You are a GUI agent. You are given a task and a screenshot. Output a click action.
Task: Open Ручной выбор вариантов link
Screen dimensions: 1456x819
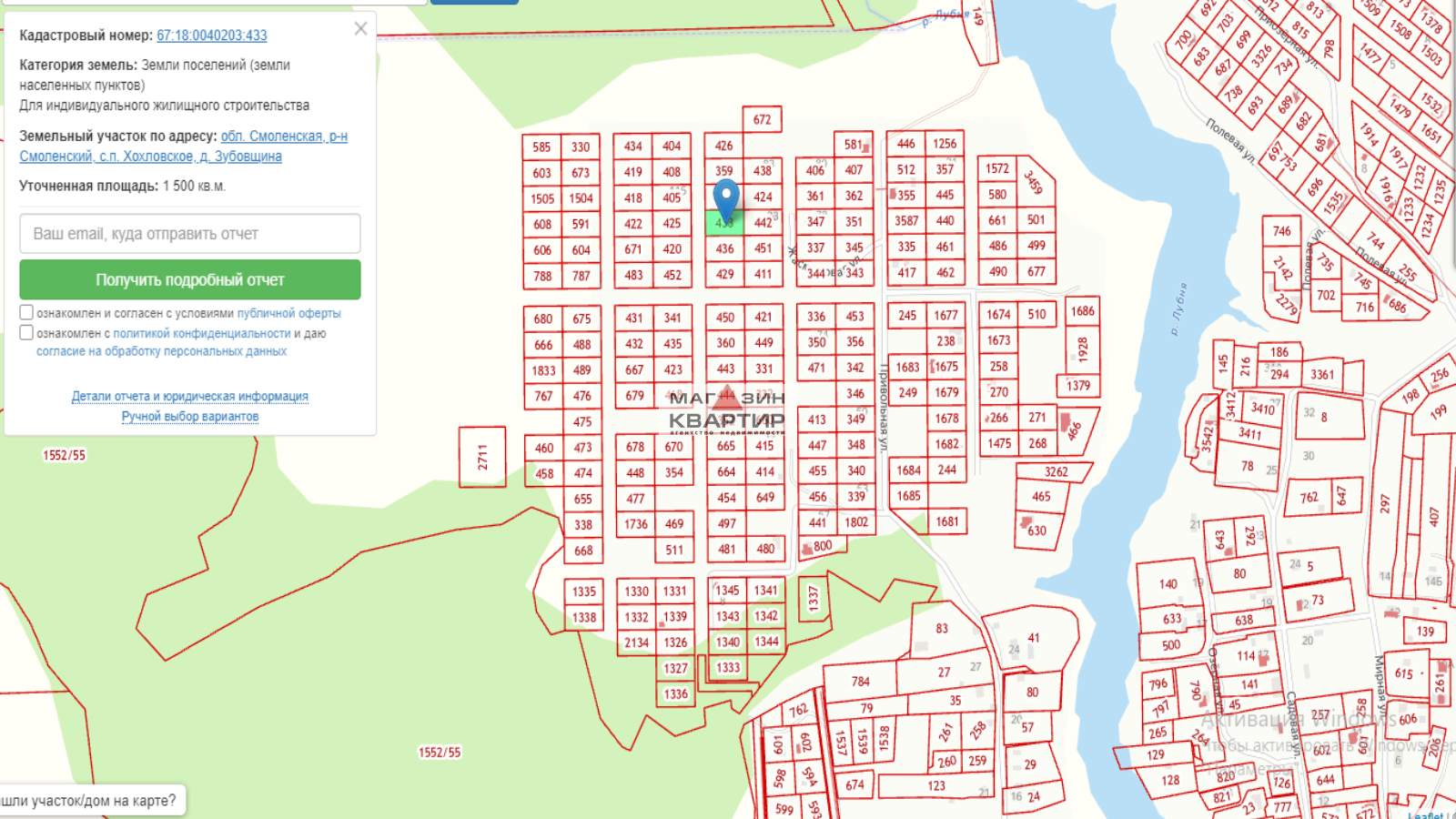pyautogui.click(x=189, y=417)
